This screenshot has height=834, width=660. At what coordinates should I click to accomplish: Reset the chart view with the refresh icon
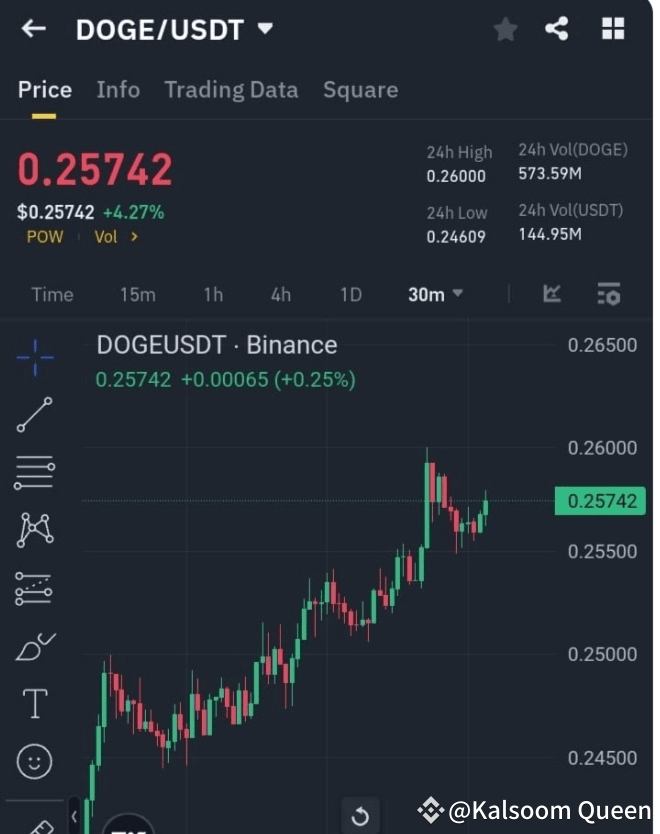[361, 816]
